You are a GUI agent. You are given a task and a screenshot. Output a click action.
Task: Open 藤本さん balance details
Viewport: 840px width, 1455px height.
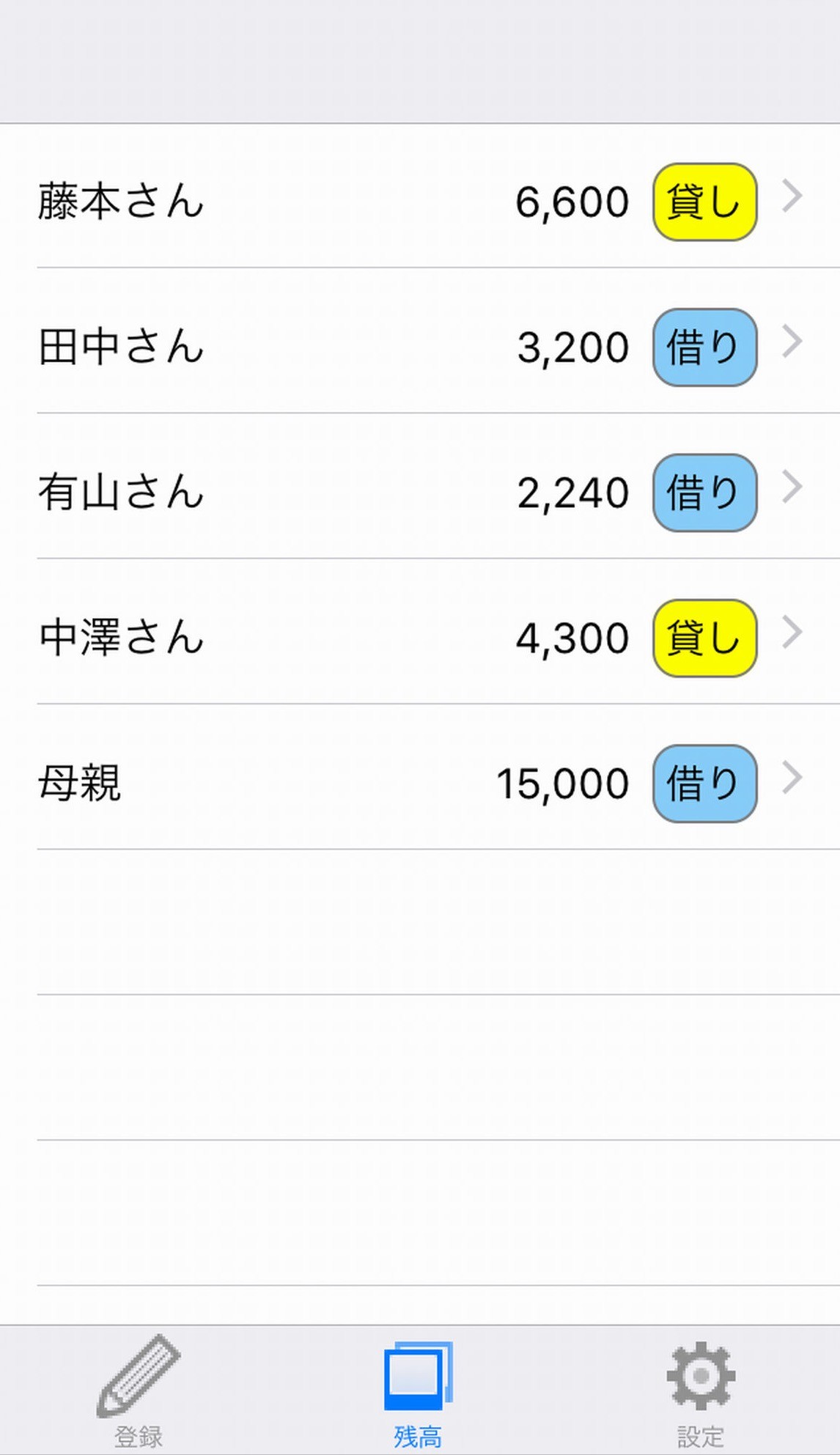pos(420,201)
